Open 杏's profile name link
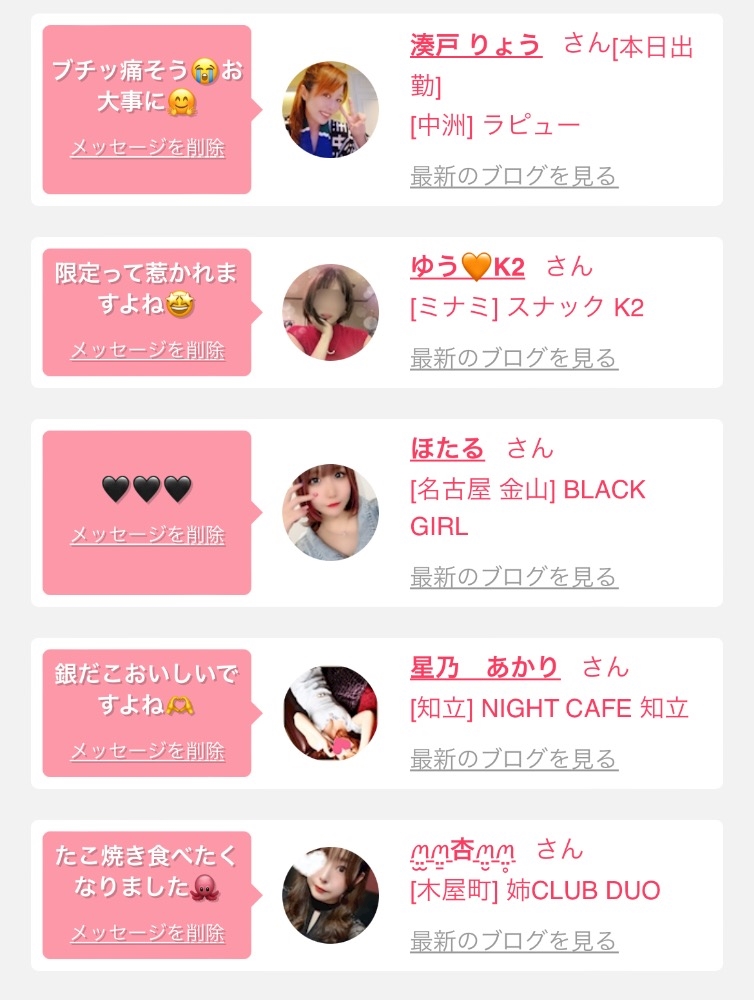This screenshot has height=1000, width=754. point(462,852)
